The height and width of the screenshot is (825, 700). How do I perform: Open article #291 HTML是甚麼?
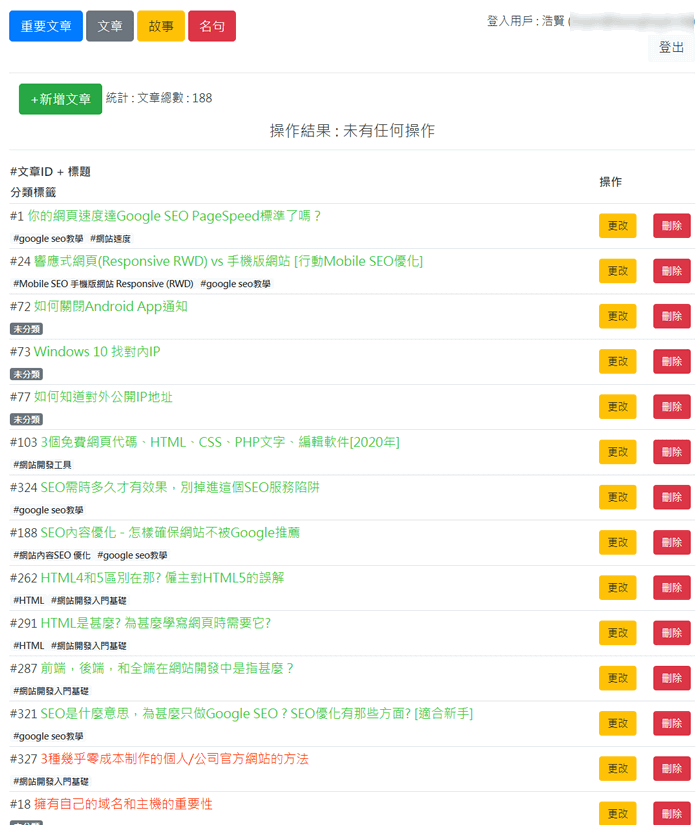tap(155, 623)
